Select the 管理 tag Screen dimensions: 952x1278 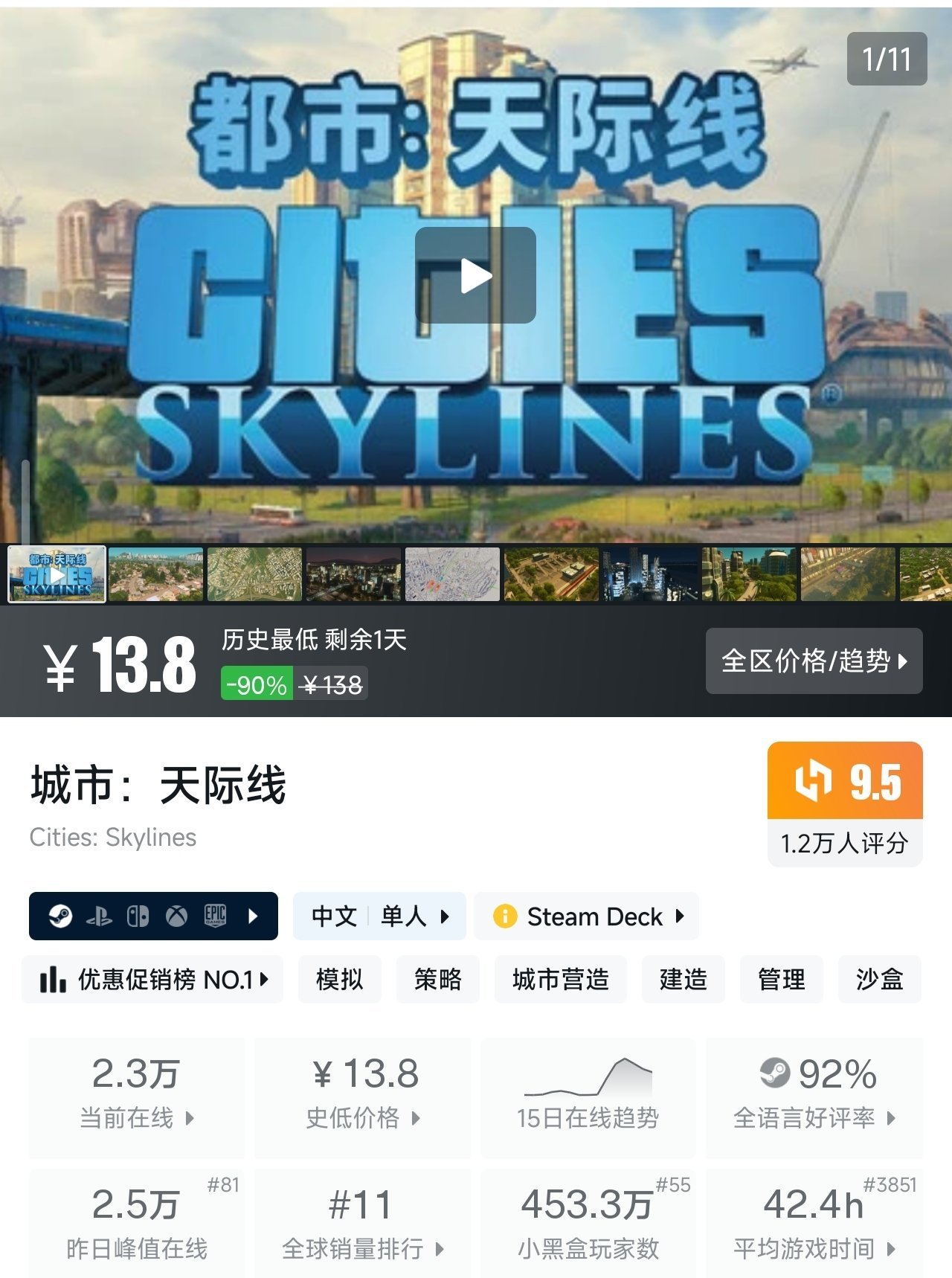point(781,979)
